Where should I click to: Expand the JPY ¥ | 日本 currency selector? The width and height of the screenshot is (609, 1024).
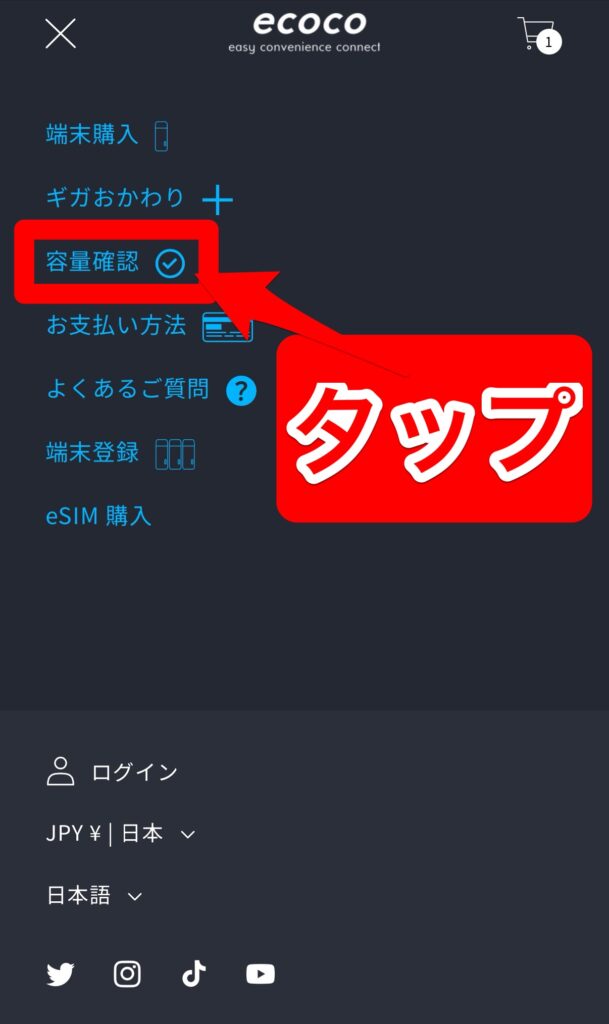pos(120,834)
